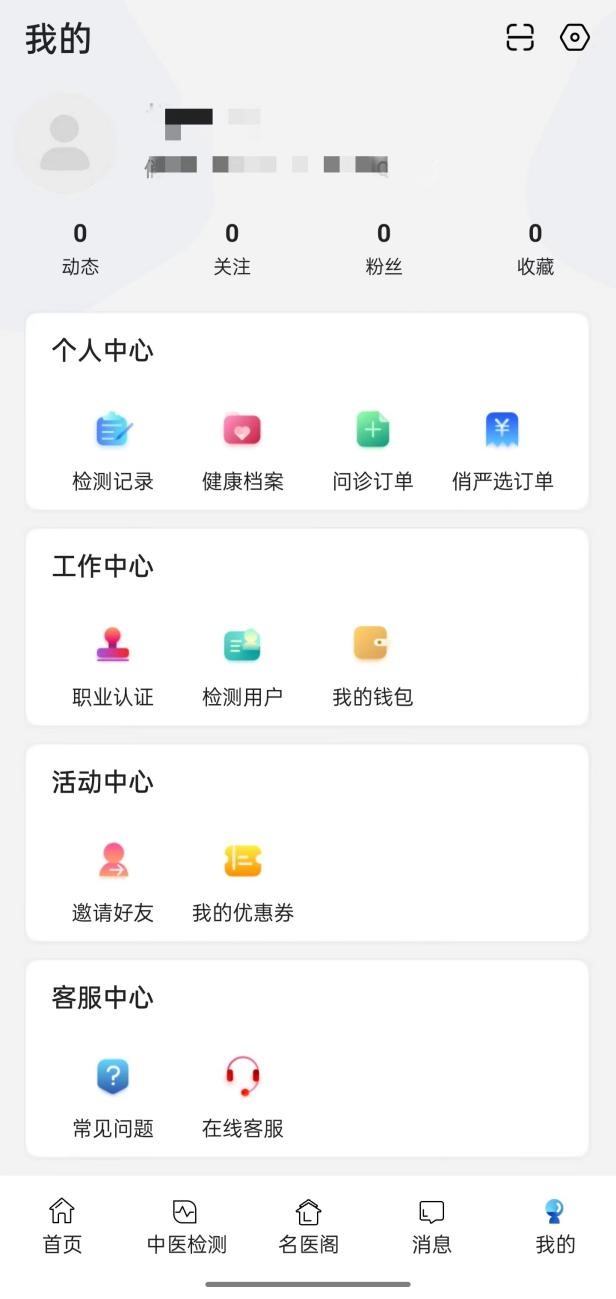Switch to the 首页 tab
The height and width of the screenshot is (1299, 616).
click(62, 1227)
